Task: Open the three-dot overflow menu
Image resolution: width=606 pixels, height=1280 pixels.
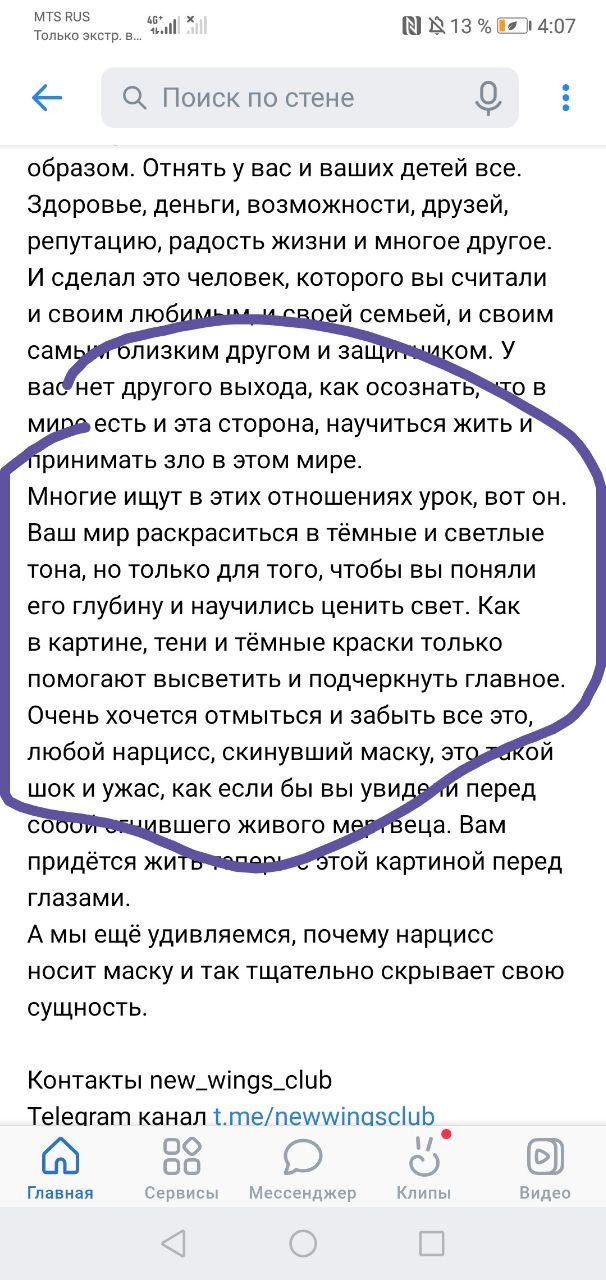Action: coord(566,97)
